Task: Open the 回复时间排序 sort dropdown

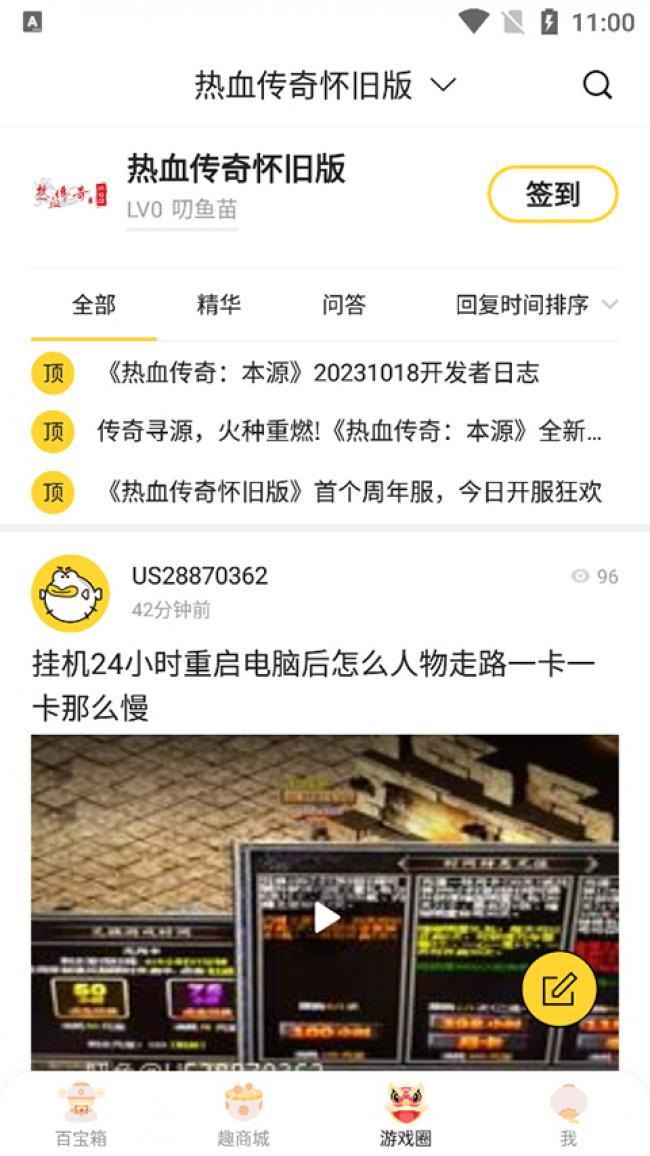Action: pos(536,305)
